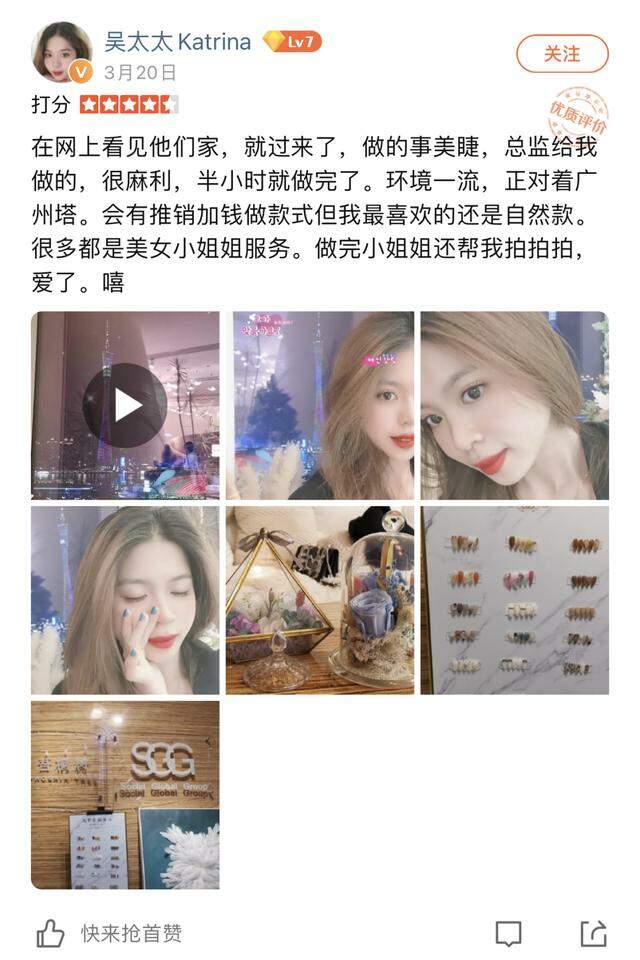Open the nail art samples wall photo
The height and width of the screenshot is (960, 640).
click(x=514, y=600)
